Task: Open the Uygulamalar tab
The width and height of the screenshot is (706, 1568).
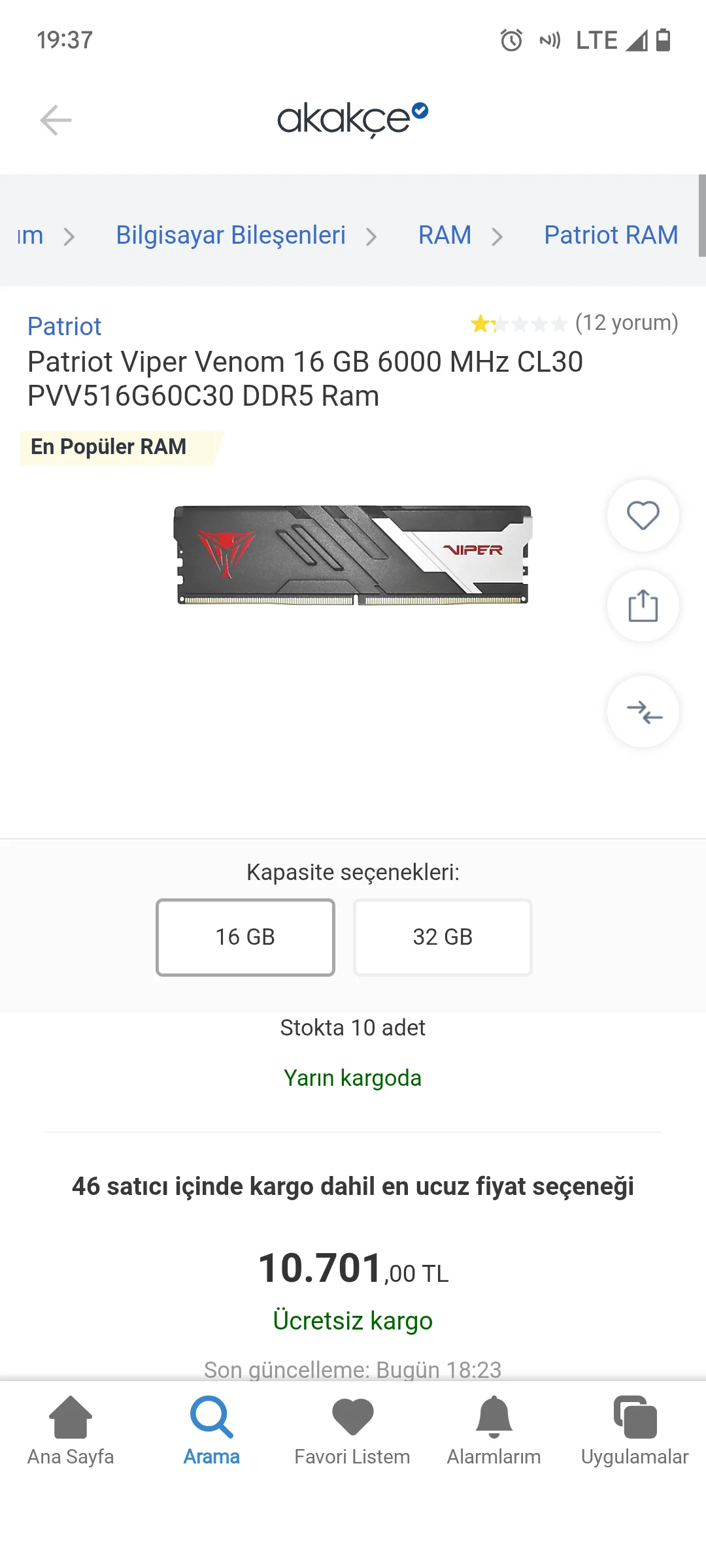Action: pyautogui.click(x=635, y=1431)
